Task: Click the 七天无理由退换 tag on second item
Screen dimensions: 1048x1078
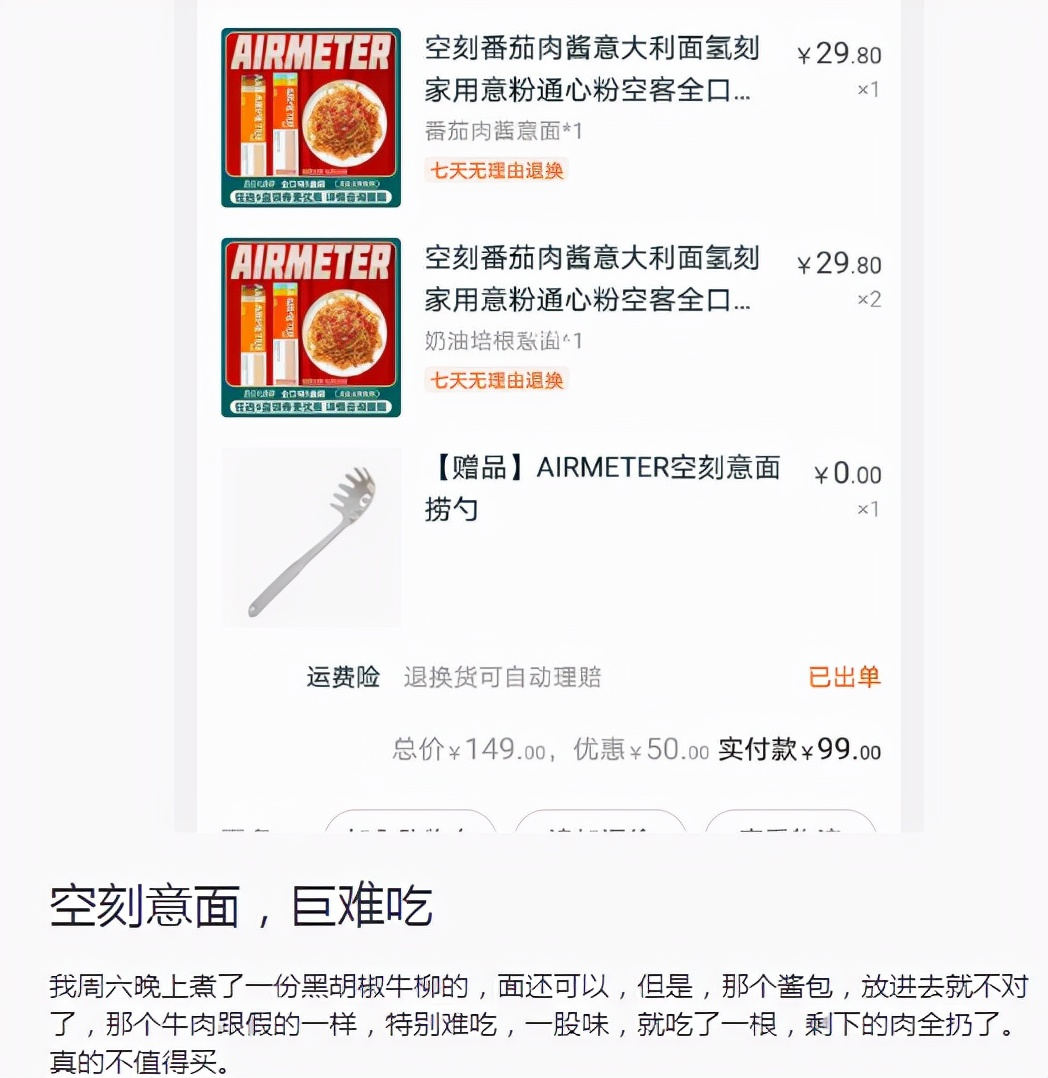Action: point(496,380)
